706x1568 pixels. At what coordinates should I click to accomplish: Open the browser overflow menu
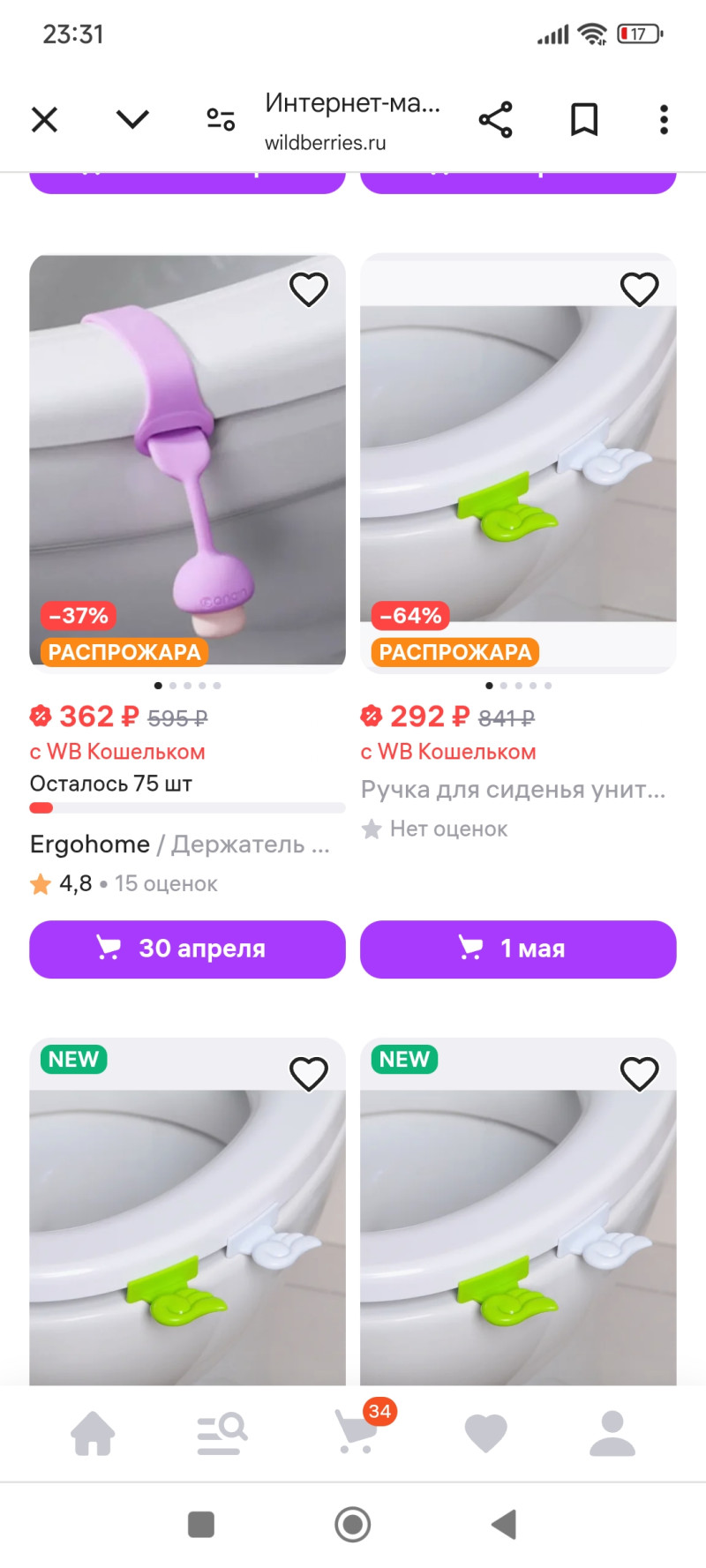pos(664,119)
